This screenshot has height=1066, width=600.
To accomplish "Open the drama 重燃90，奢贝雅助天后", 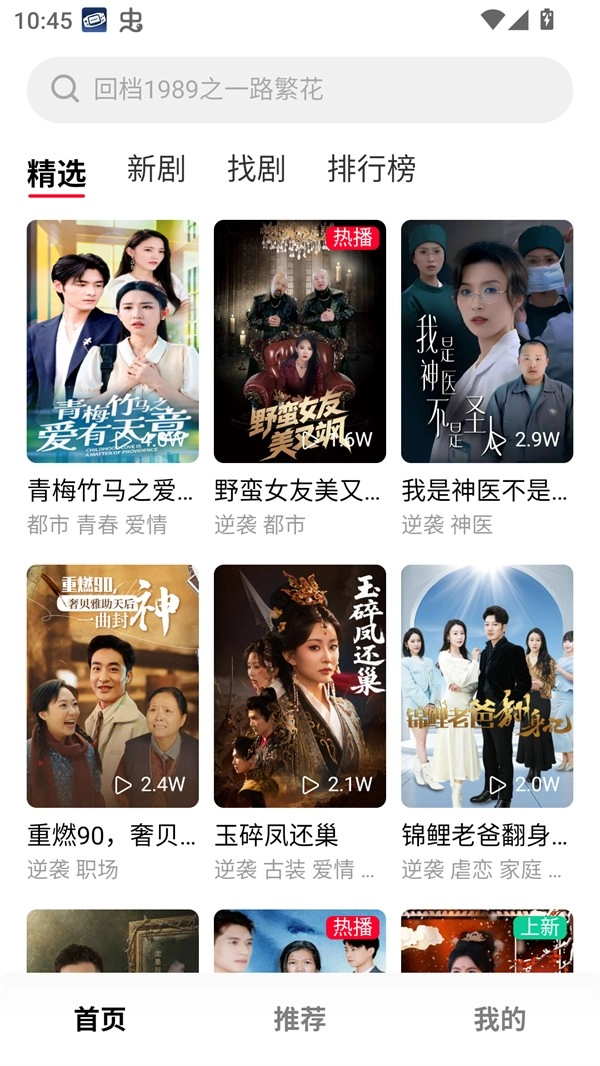I will pos(112,686).
